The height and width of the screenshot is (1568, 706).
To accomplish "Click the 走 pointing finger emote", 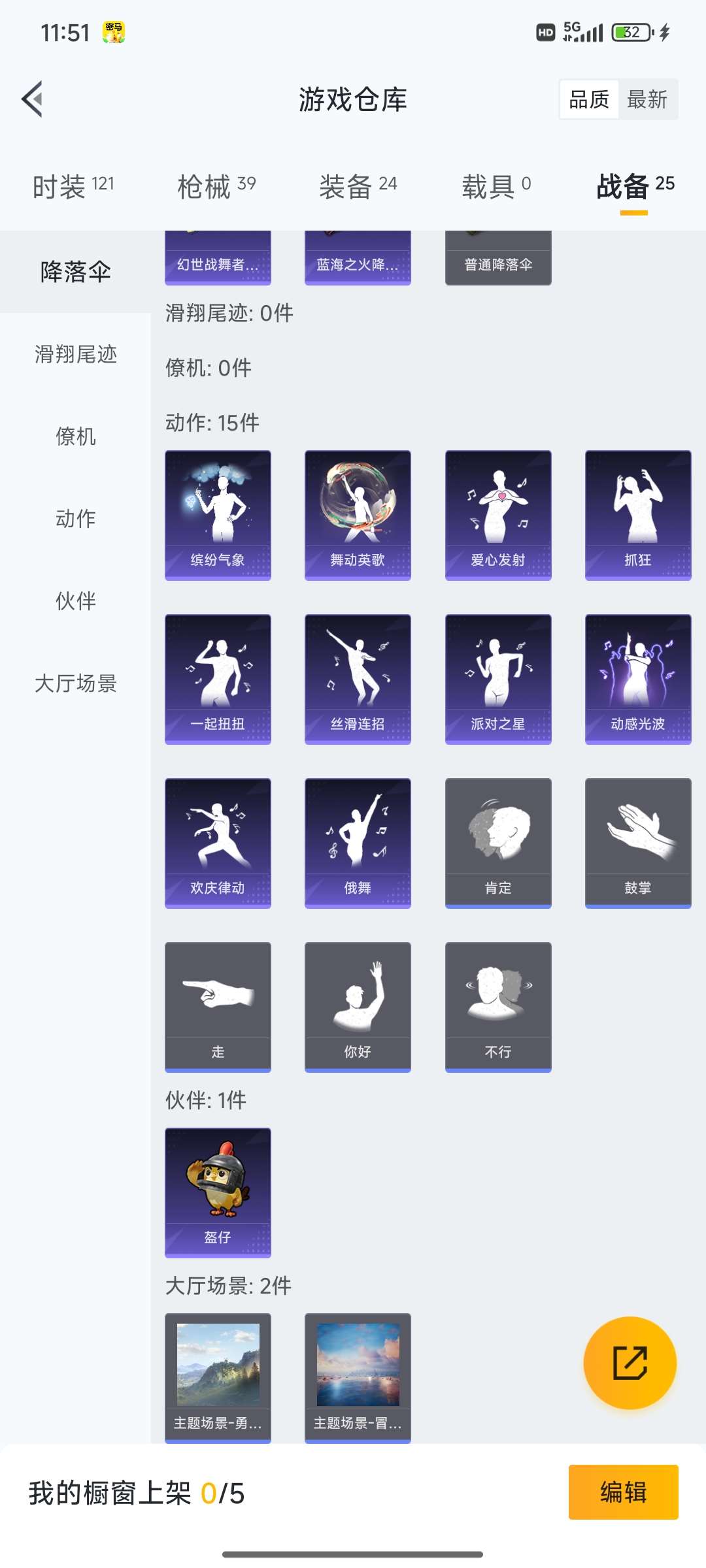I will [x=217, y=1006].
